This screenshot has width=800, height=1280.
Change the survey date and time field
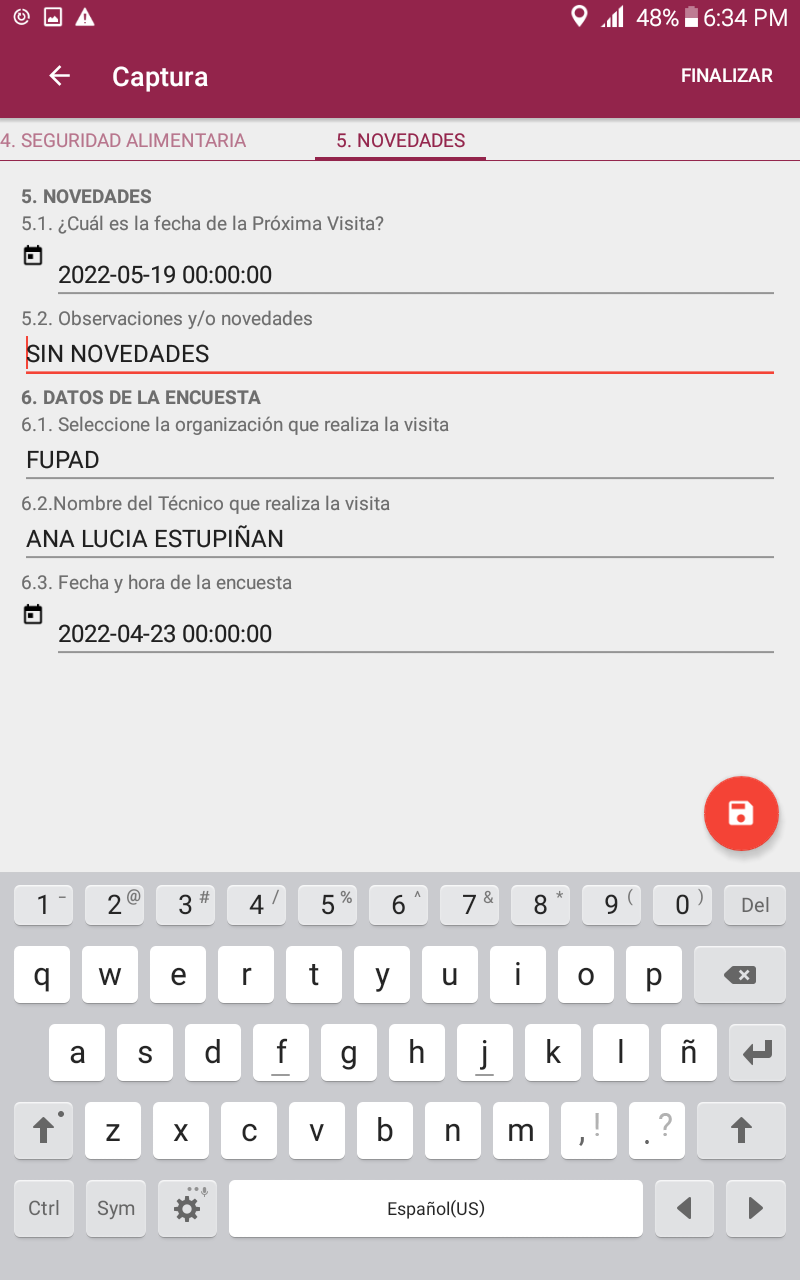(415, 634)
